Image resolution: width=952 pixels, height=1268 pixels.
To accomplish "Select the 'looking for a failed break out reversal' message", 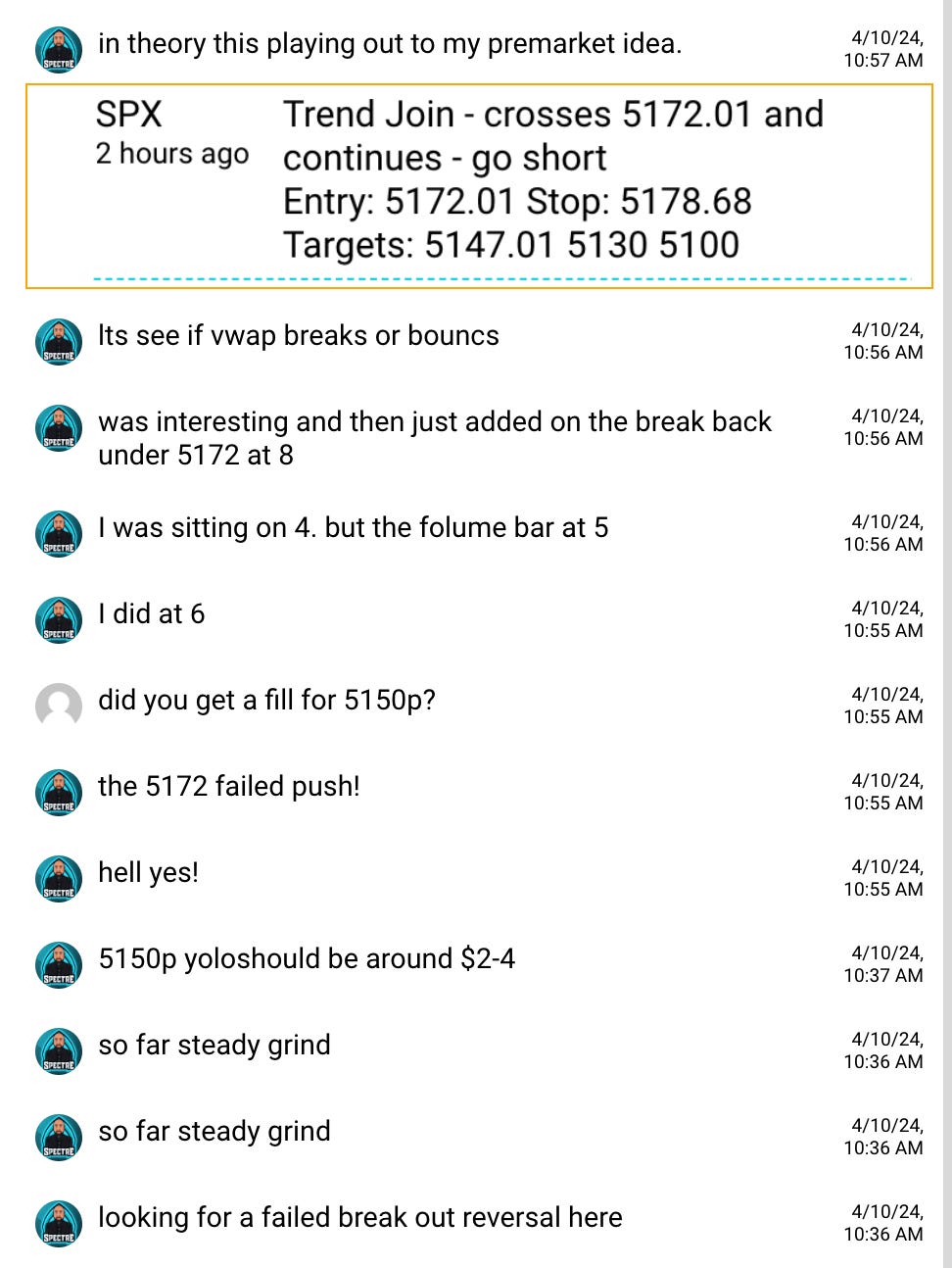I will pyautogui.click(x=360, y=1217).
